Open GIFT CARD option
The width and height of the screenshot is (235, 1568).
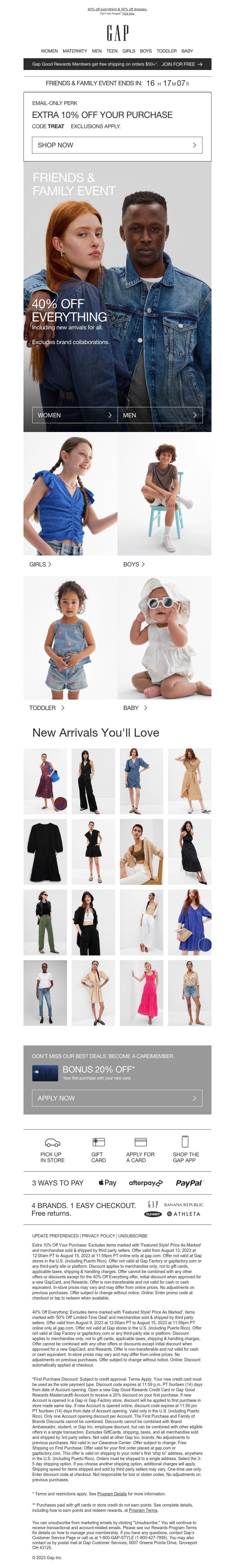coord(98,1150)
